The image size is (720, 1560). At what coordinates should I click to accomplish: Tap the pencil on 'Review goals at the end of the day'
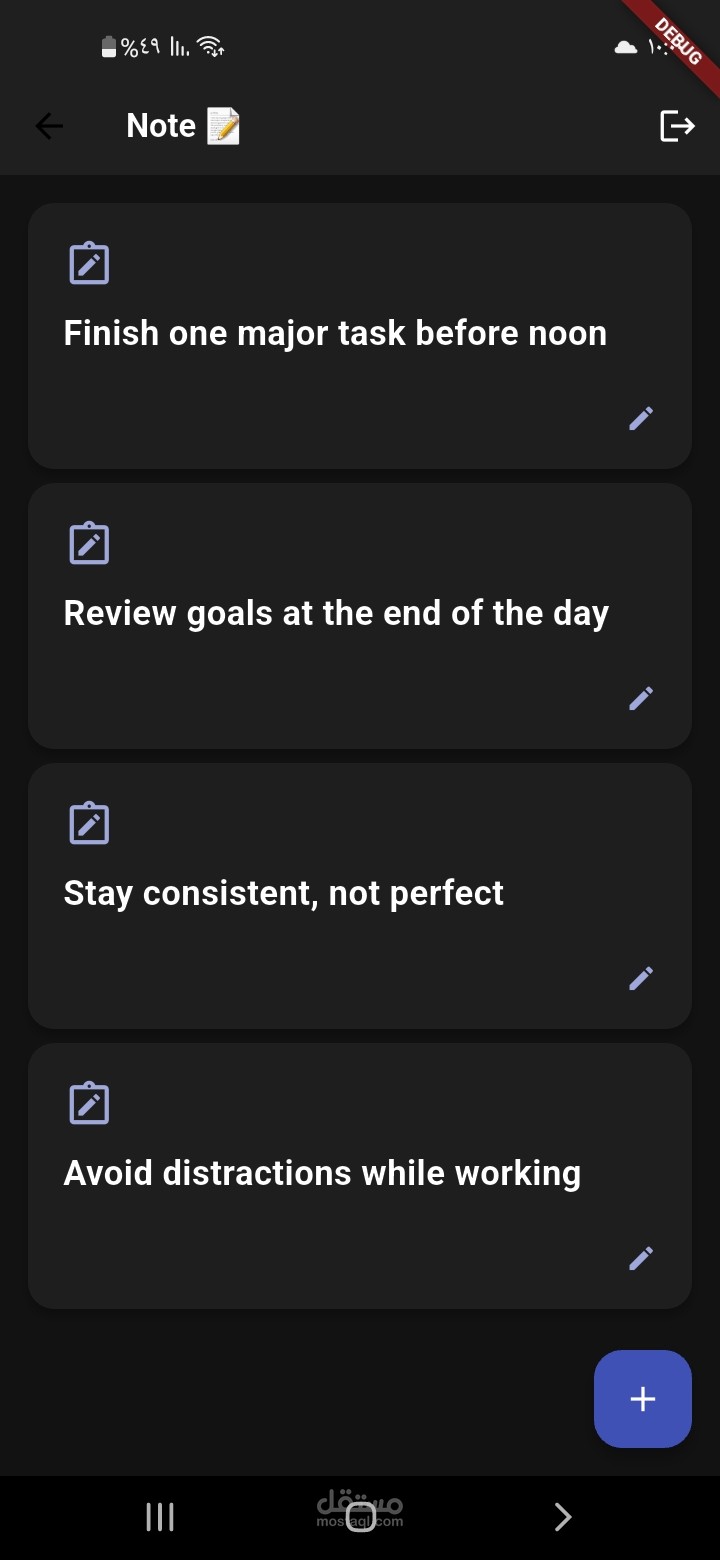point(641,698)
